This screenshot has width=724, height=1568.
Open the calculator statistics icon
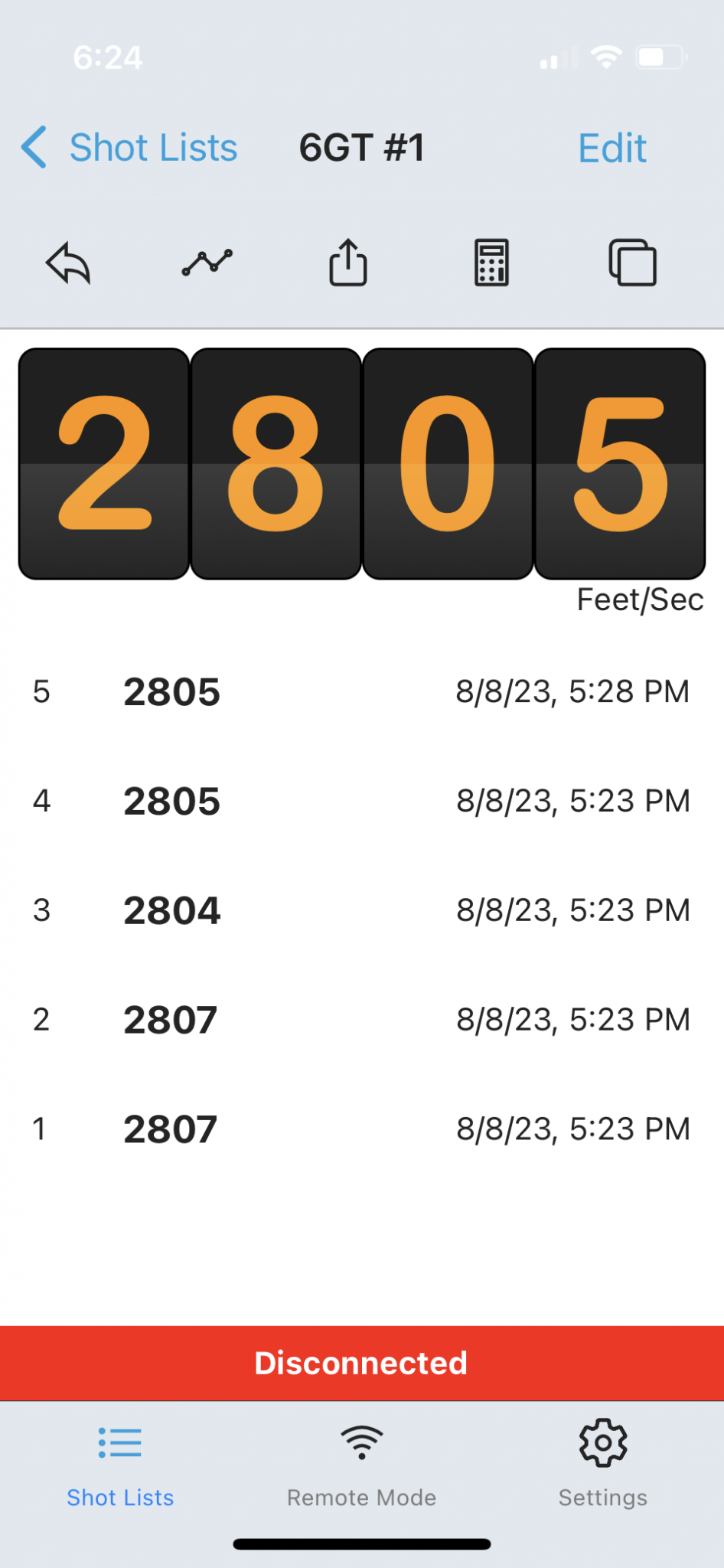(x=491, y=263)
